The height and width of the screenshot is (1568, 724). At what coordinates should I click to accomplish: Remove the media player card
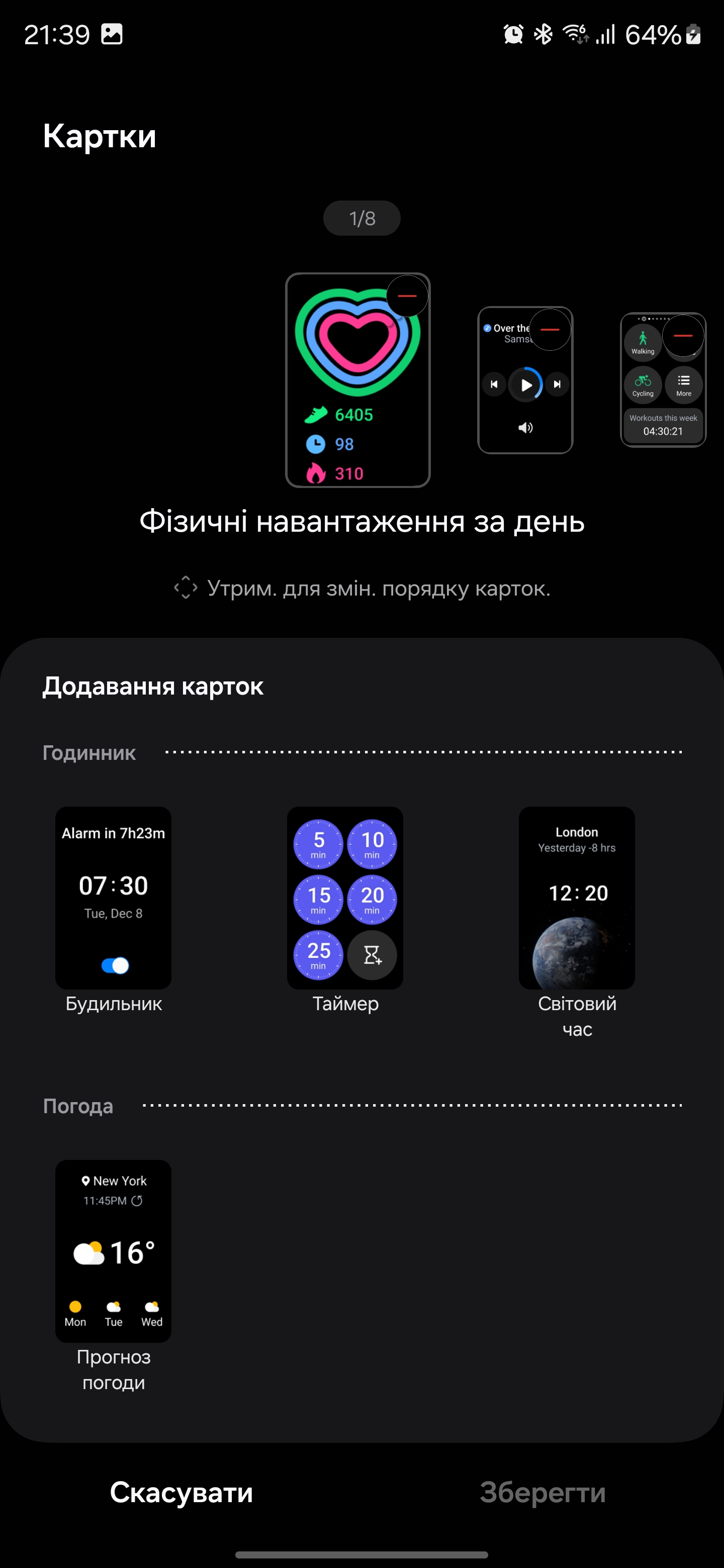tap(549, 330)
